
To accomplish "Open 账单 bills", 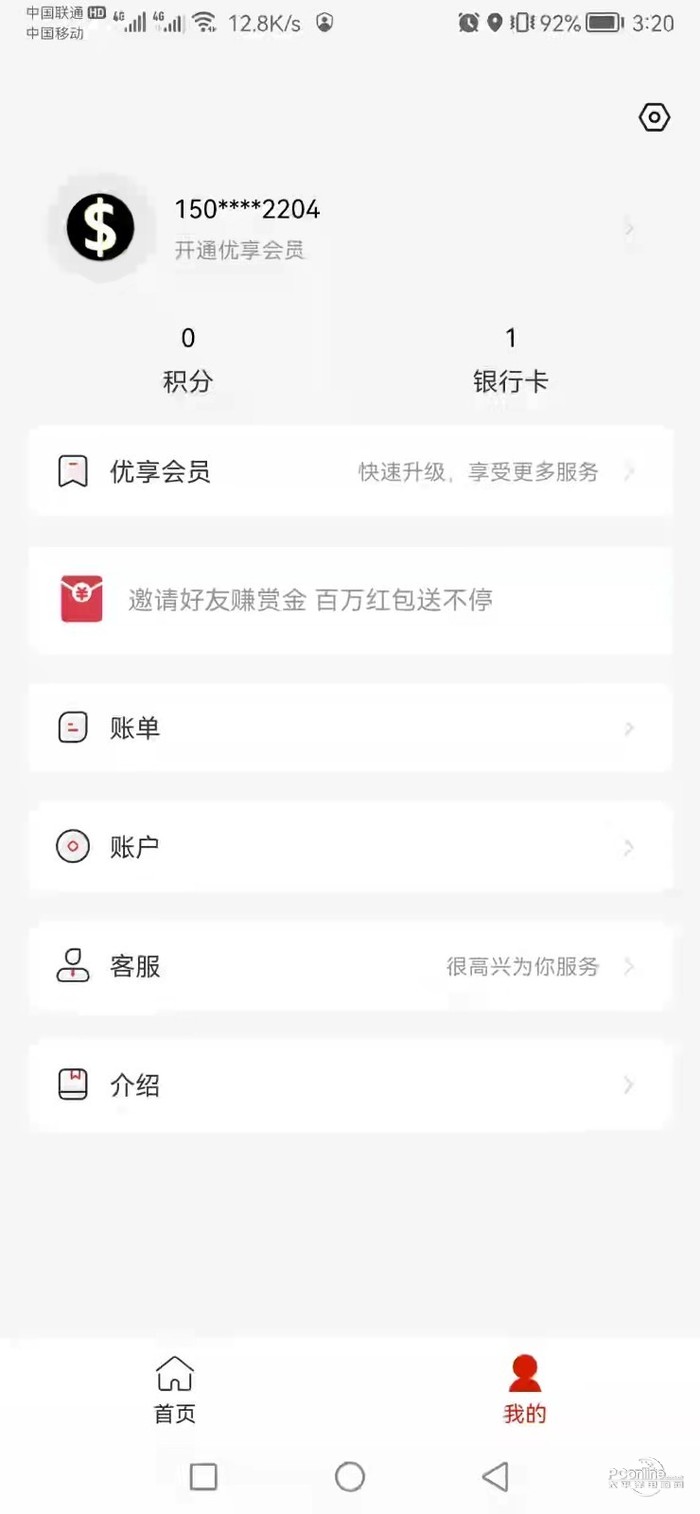I will tap(350, 728).
